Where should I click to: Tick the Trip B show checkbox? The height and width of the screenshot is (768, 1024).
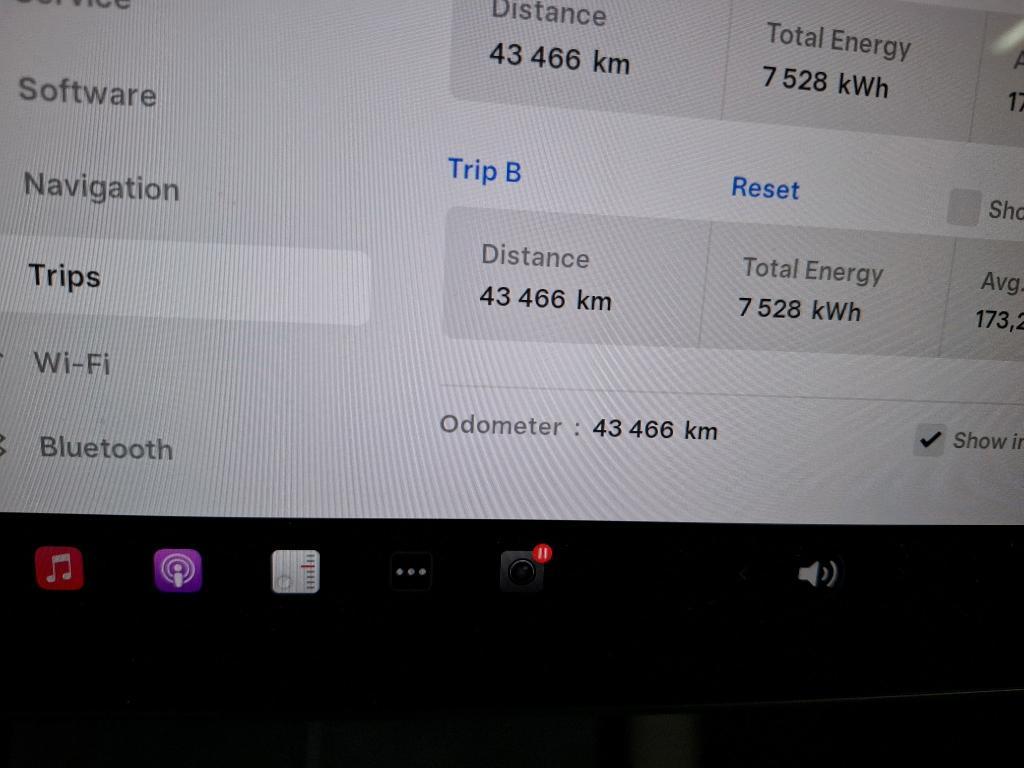pos(962,208)
